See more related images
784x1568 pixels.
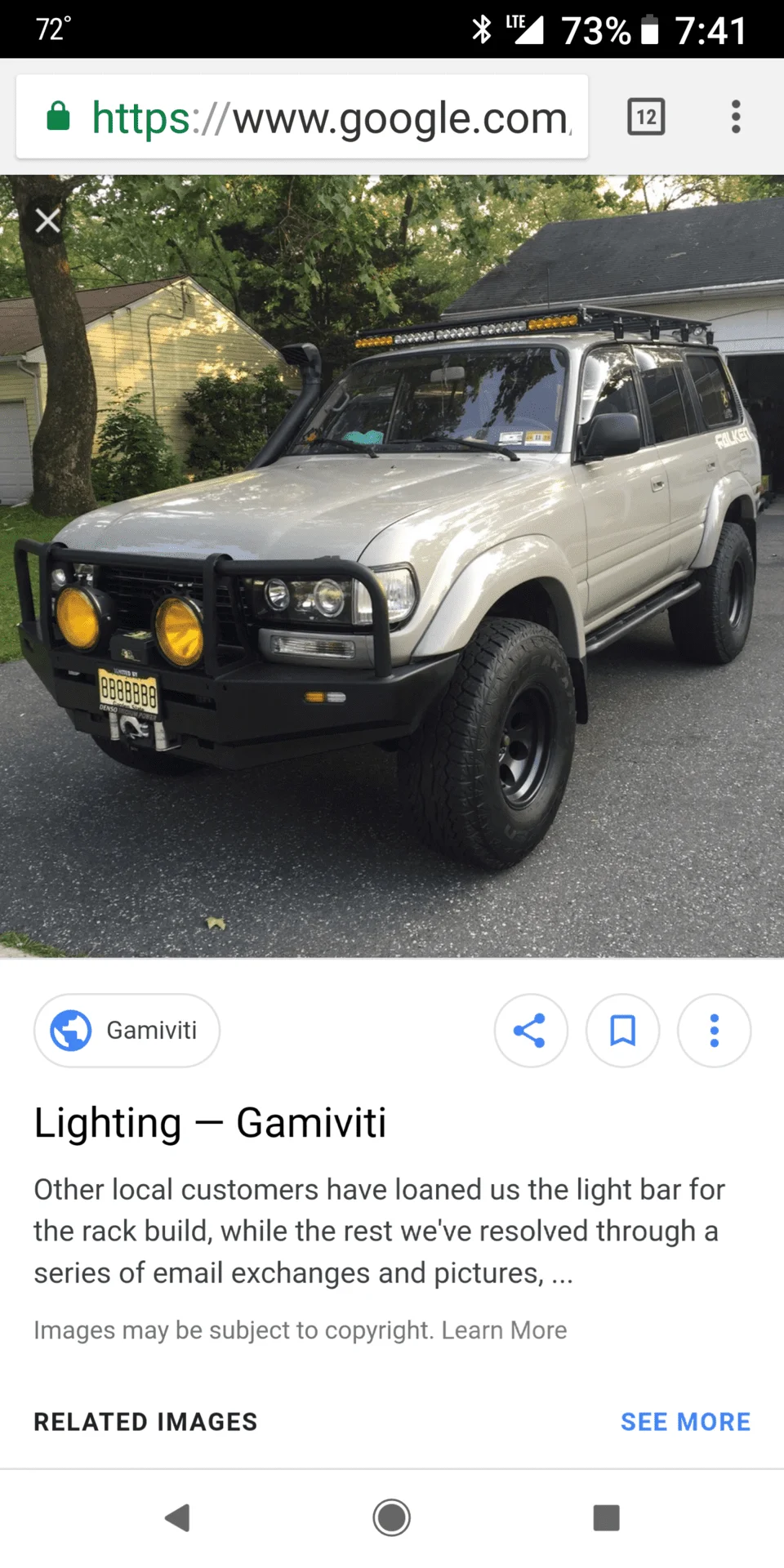pos(685,1422)
